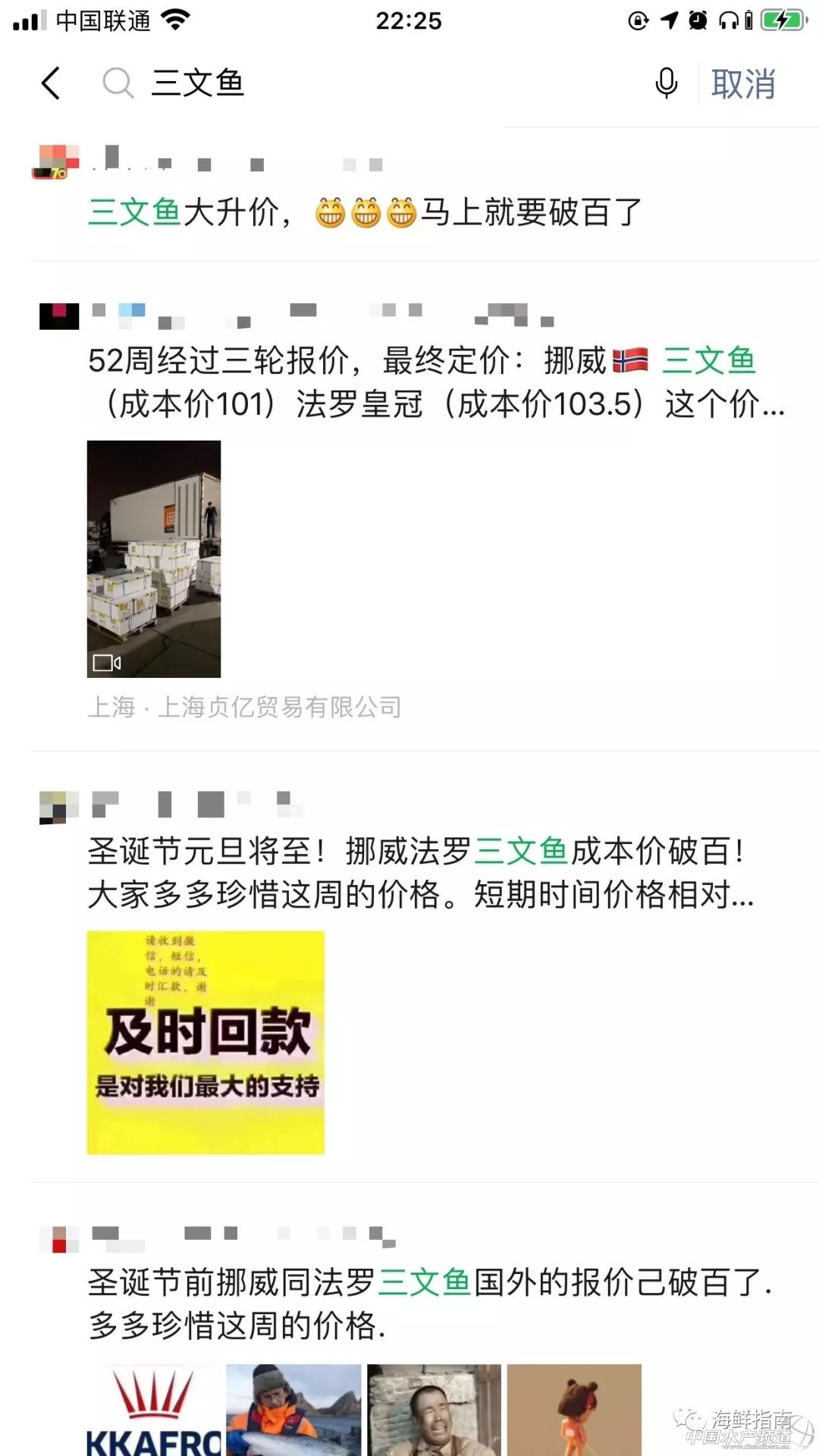The image size is (819, 1456).
Task: Cancel the search with 取消
Action: click(743, 83)
